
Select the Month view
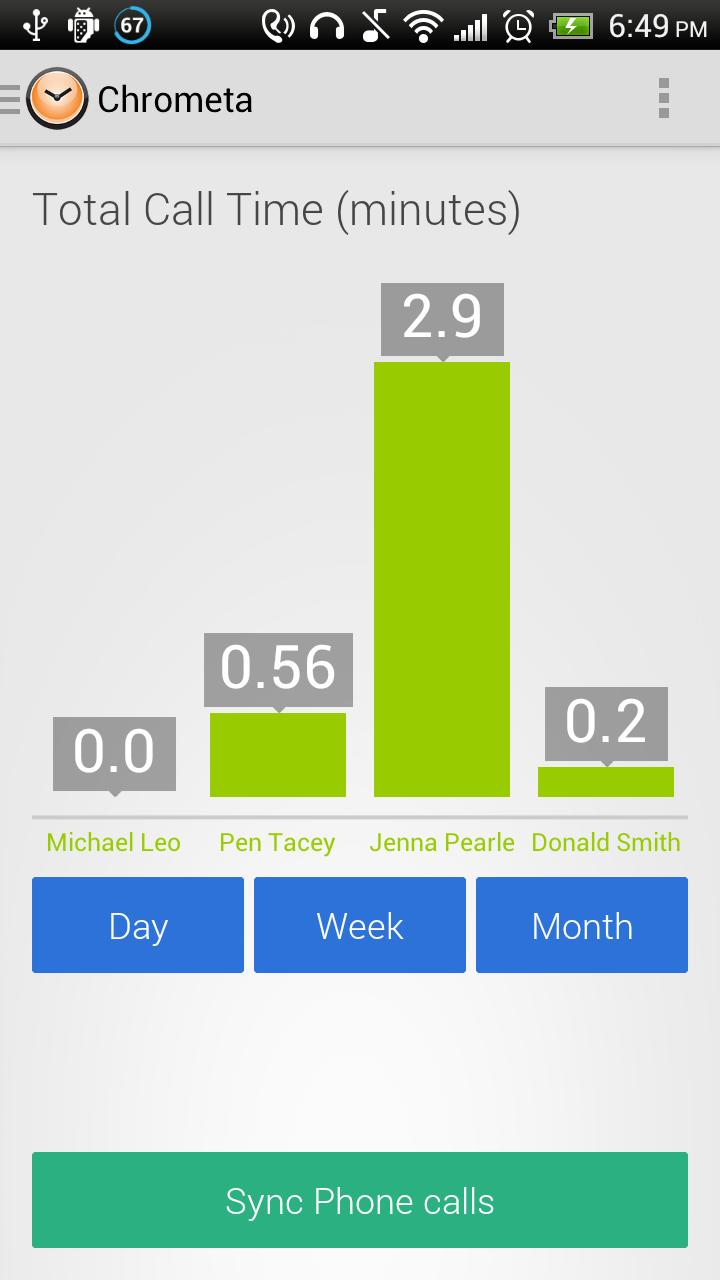tap(582, 925)
